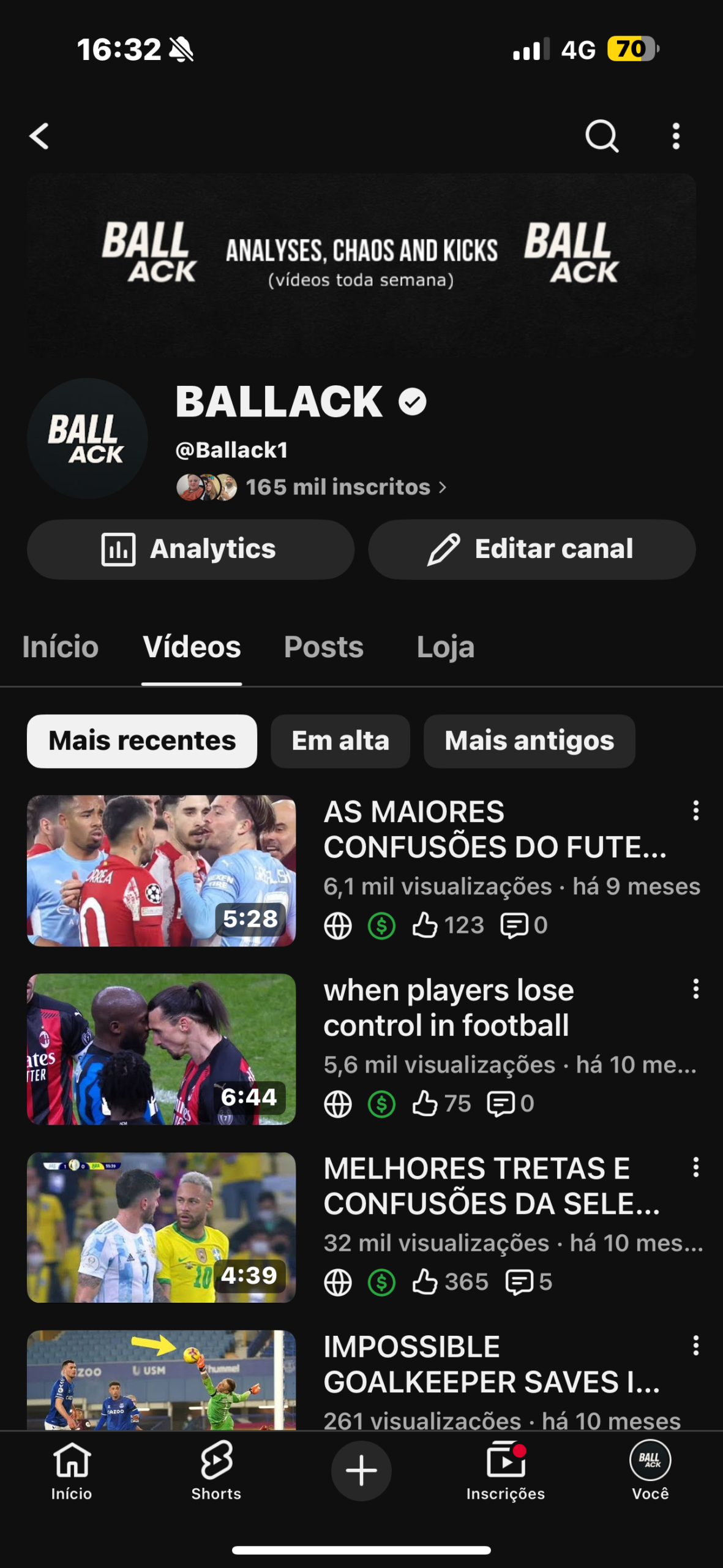View the 165 mil inscritos subscriber list
This screenshot has width=723, height=1568.
click(338, 487)
